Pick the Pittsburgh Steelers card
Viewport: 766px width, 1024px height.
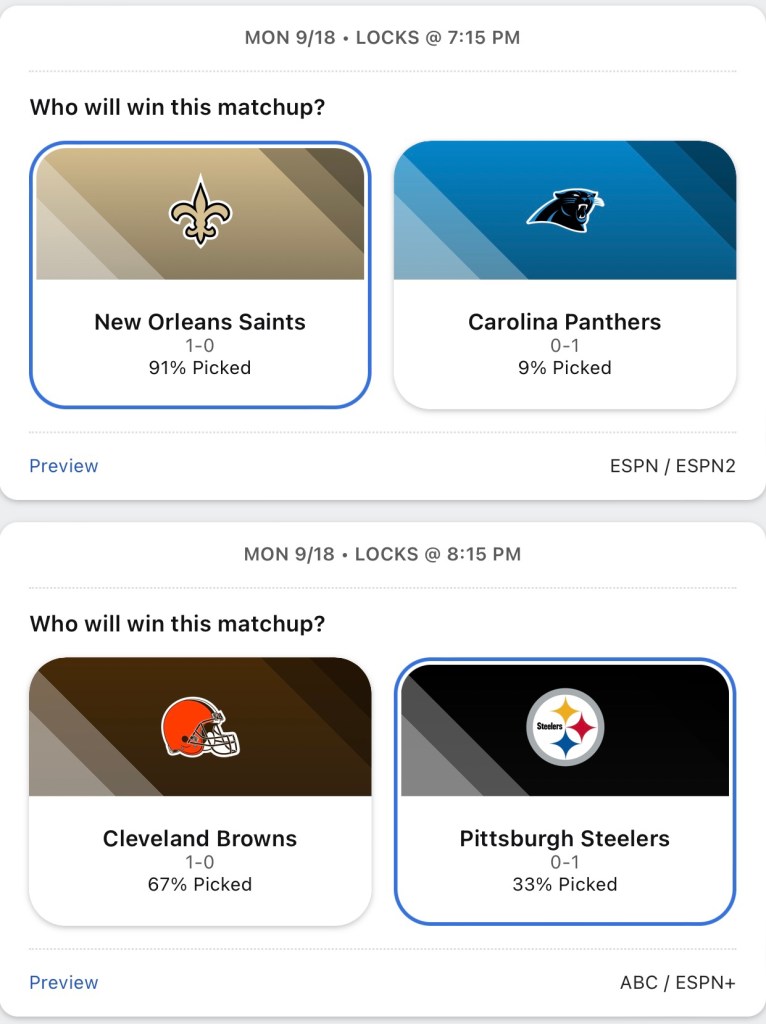coord(565,791)
